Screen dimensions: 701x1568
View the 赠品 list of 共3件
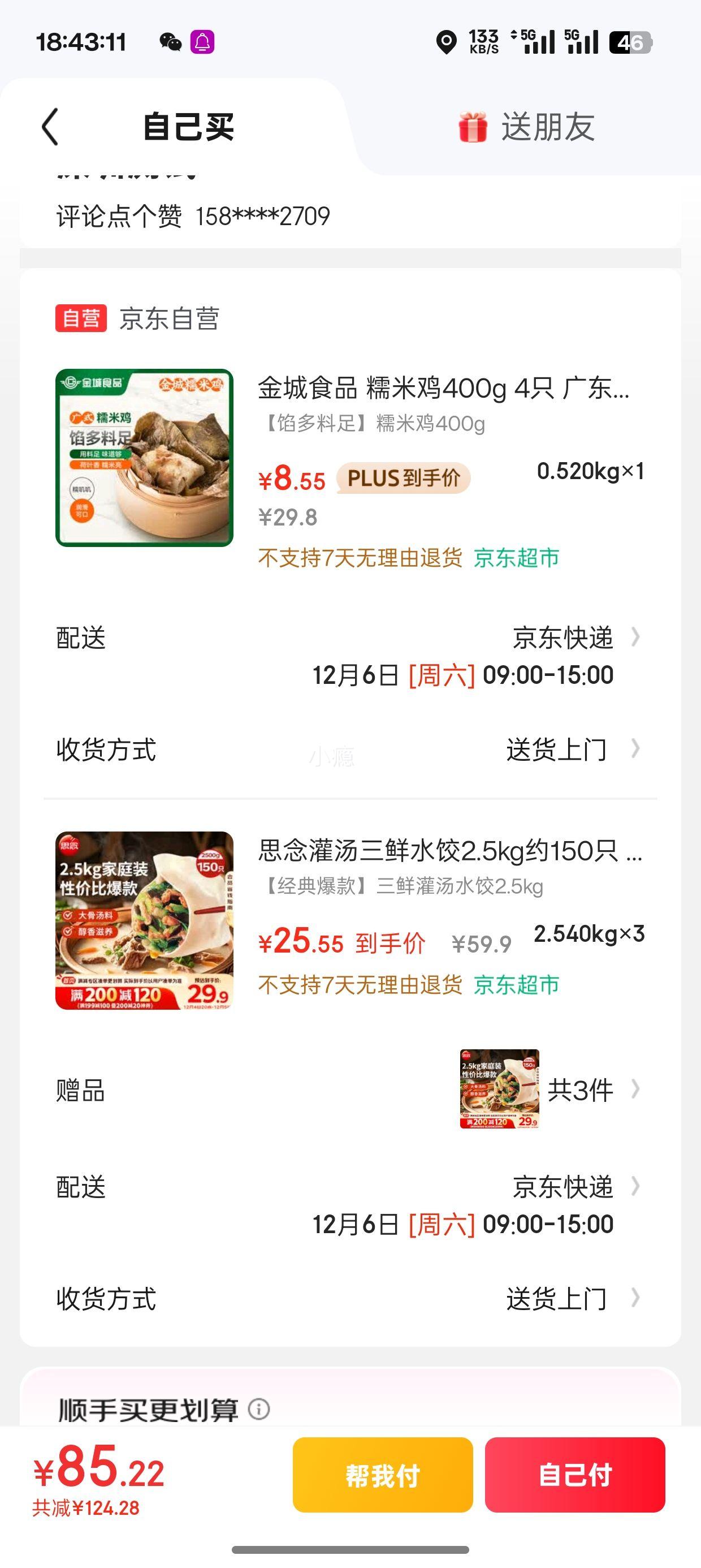pos(580,1090)
